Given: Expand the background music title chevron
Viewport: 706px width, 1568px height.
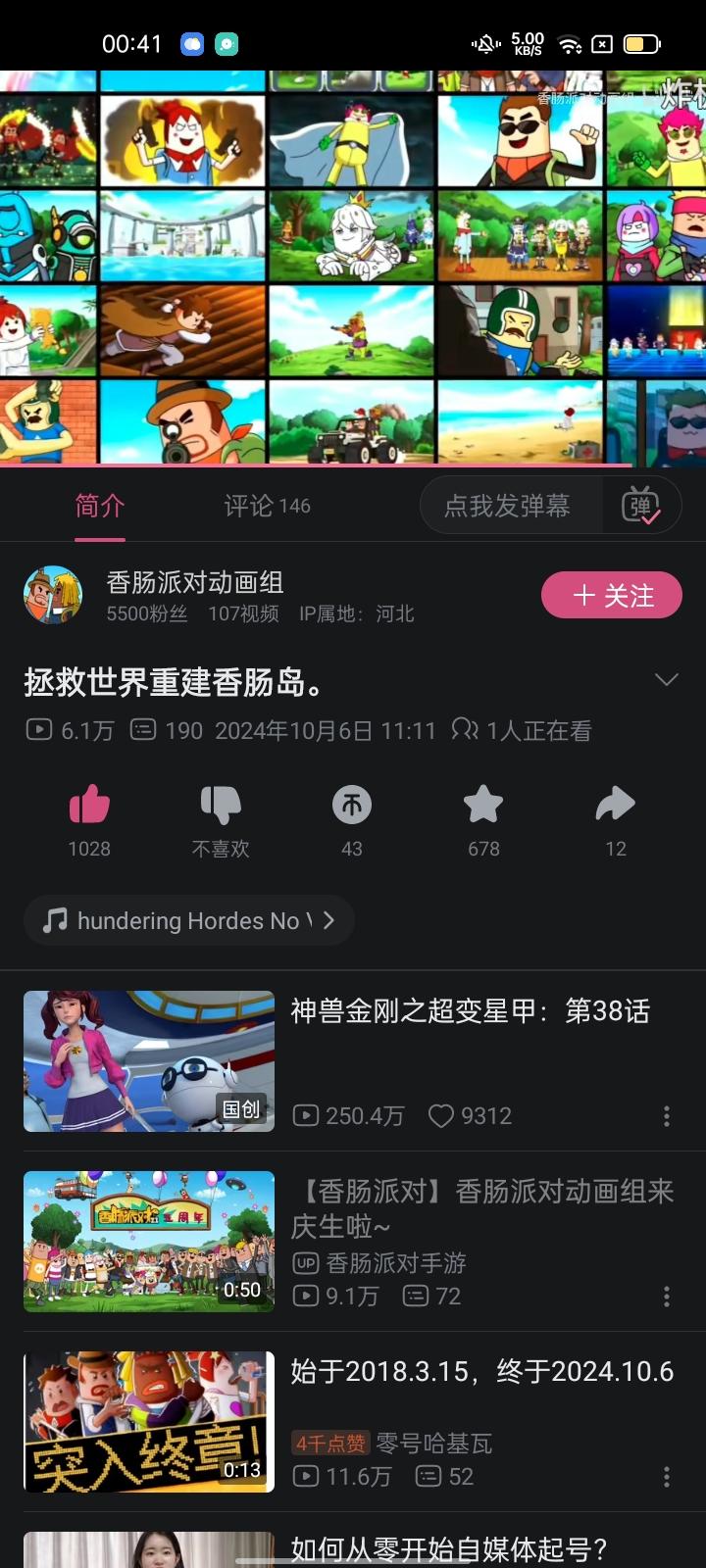Looking at the screenshot, I should [330, 920].
